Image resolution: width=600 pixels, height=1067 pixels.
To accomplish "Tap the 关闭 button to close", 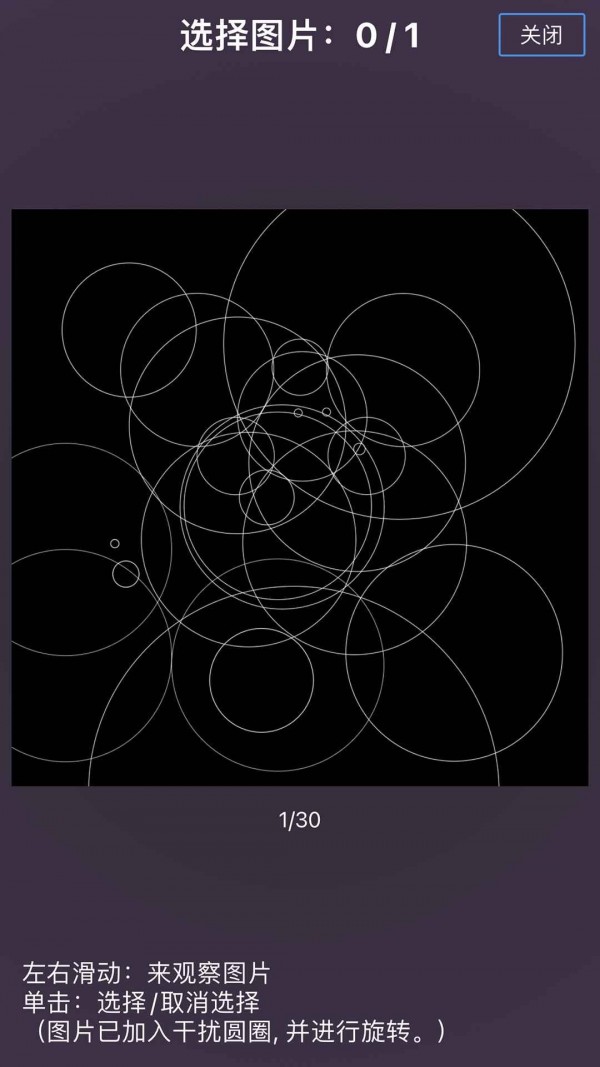I will coord(541,36).
